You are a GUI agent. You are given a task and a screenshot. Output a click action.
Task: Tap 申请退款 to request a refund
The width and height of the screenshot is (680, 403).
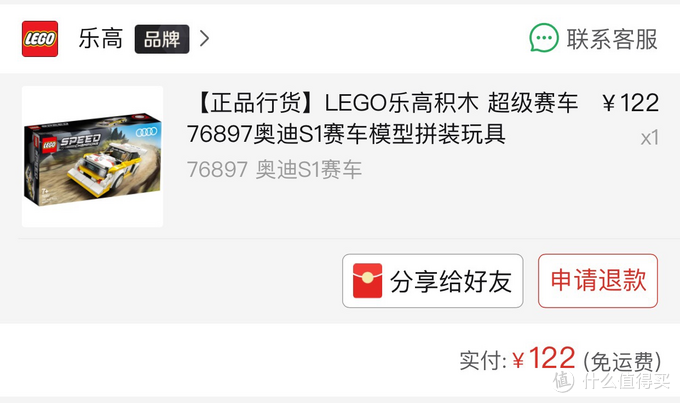tap(597, 281)
